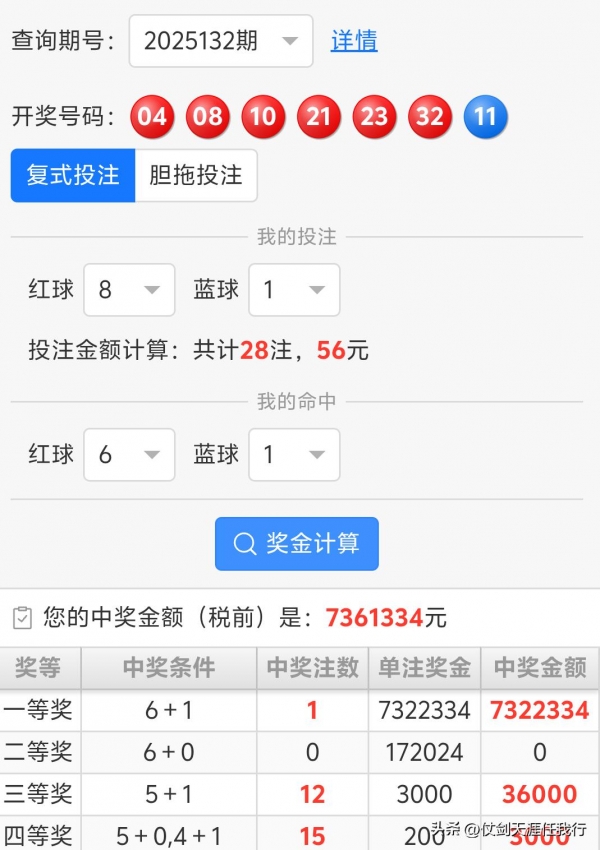Expand the 蓝球 dropdown under 我的投注

294,290
